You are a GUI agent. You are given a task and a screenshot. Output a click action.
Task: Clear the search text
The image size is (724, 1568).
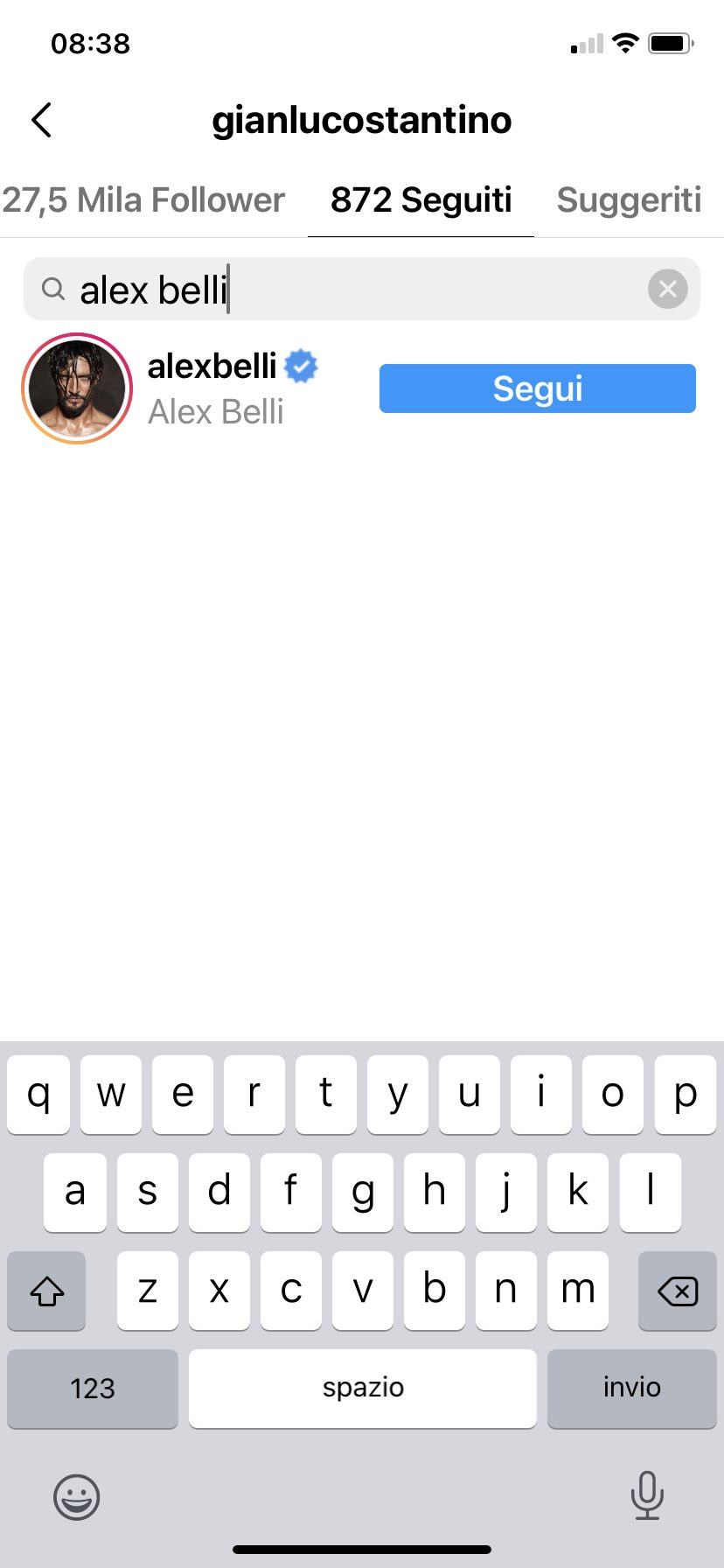click(x=668, y=289)
